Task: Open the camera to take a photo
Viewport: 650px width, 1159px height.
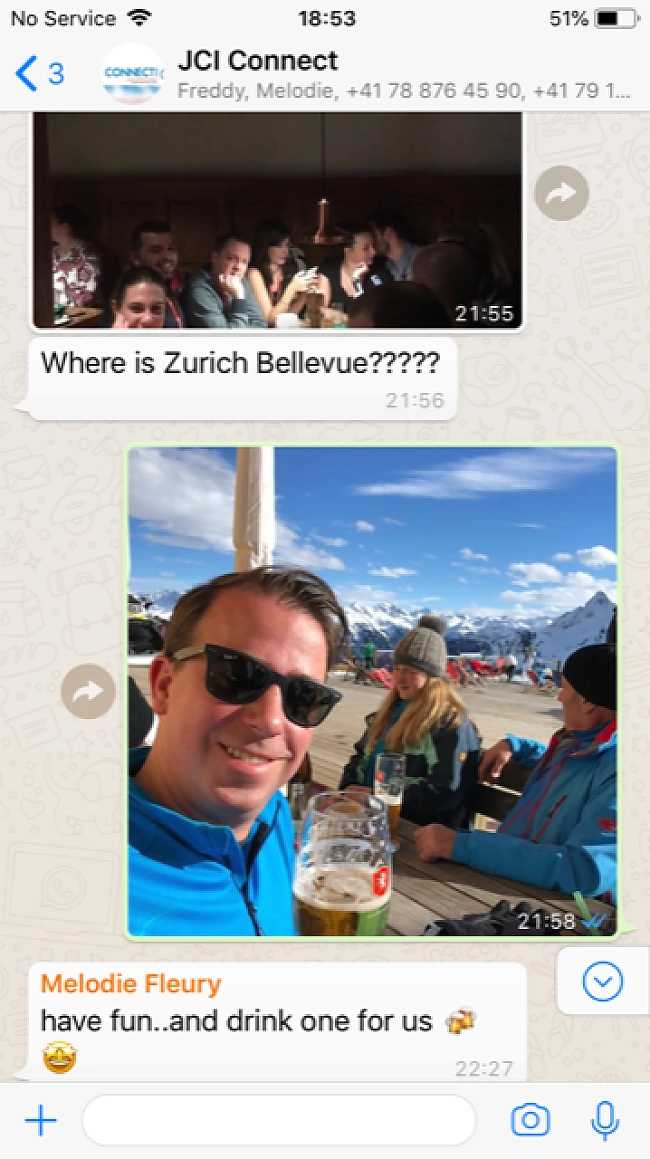Action: (x=530, y=1121)
